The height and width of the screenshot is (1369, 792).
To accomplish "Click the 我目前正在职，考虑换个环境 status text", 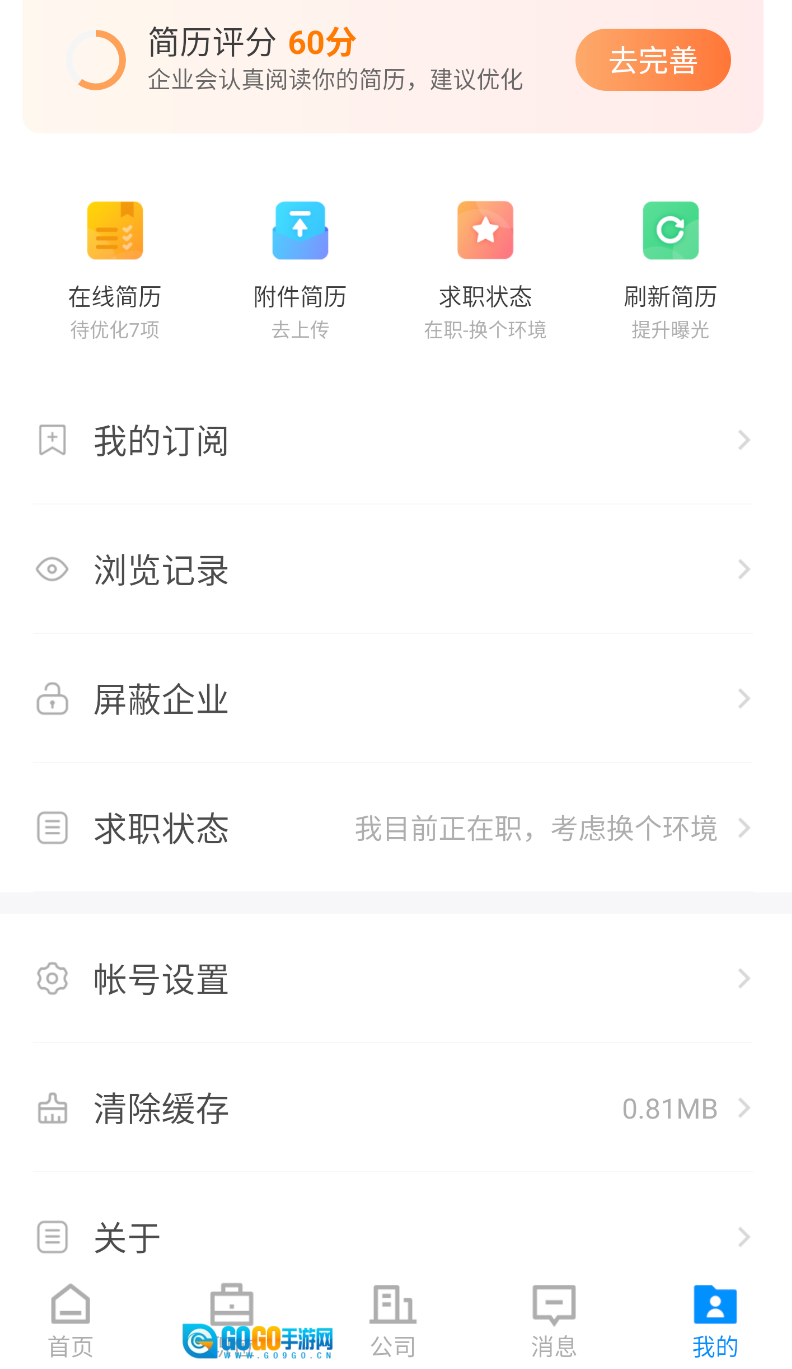I will [x=537, y=828].
